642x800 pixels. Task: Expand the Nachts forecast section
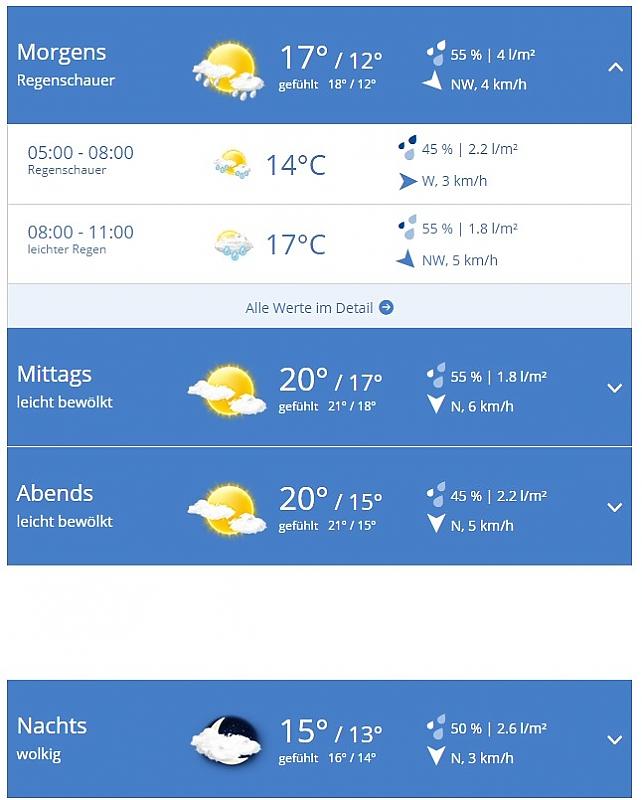[x=614, y=740]
